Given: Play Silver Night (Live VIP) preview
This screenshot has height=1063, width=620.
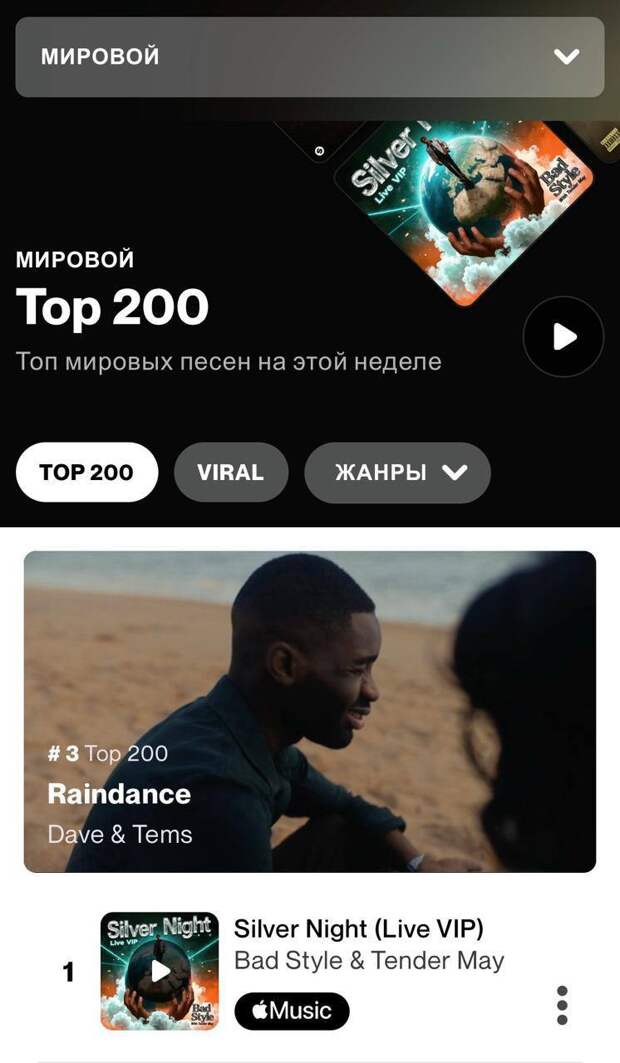Looking at the screenshot, I should 160,971.
